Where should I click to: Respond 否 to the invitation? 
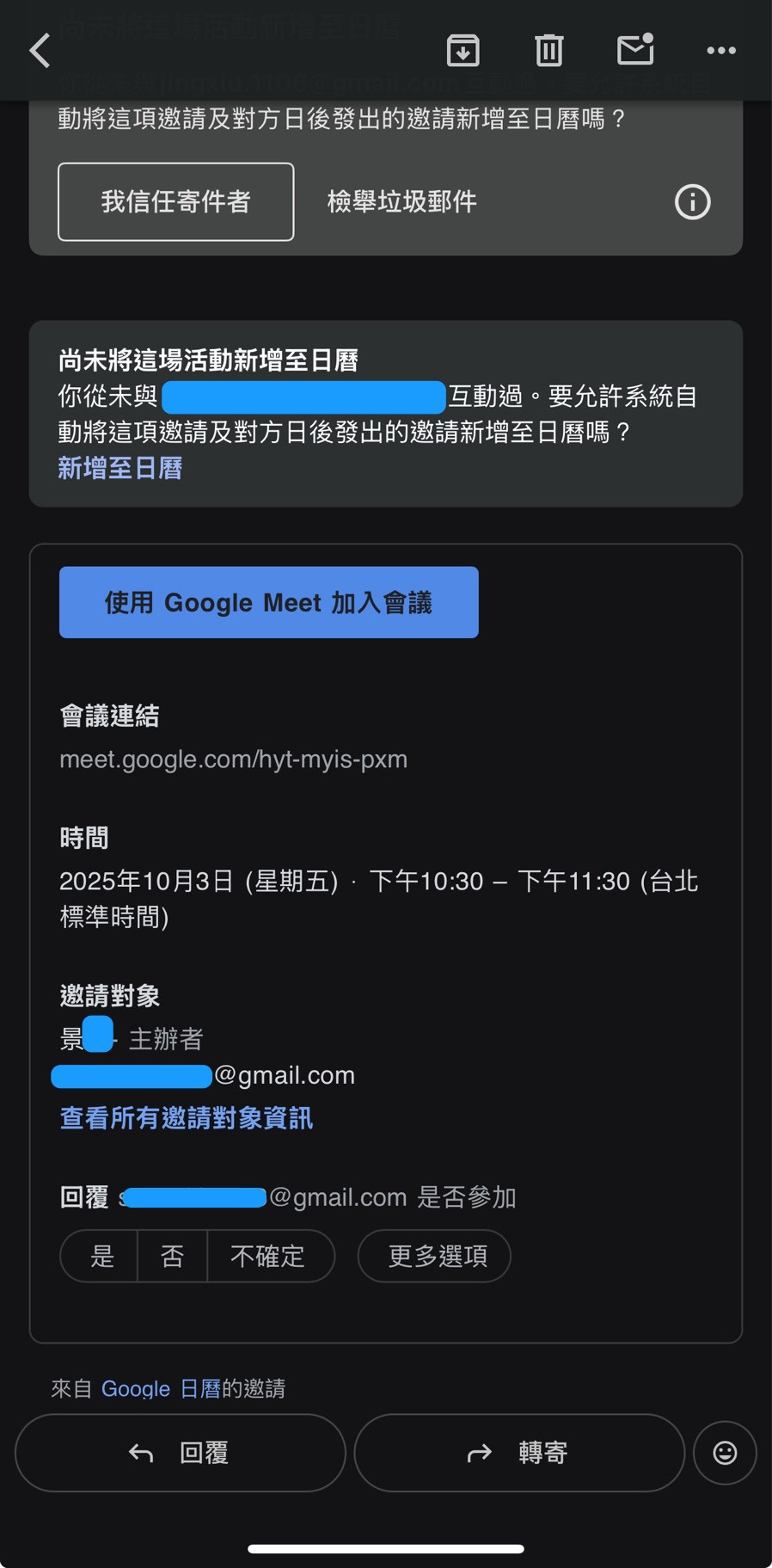tap(172, 1256)
